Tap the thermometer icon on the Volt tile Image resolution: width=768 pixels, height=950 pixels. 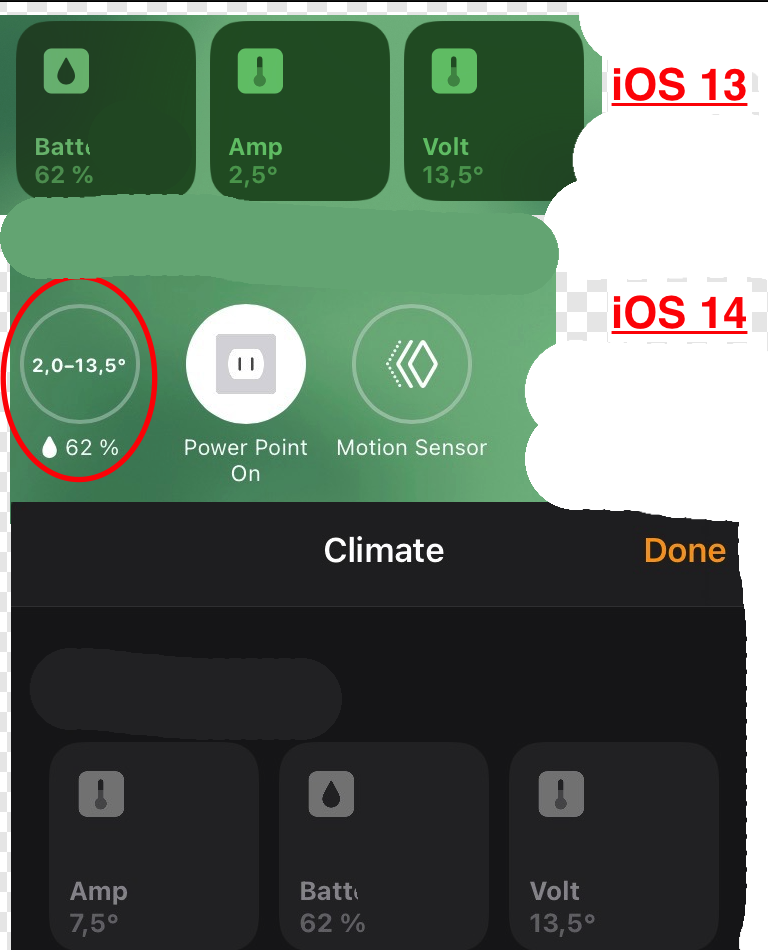[453, 70]
